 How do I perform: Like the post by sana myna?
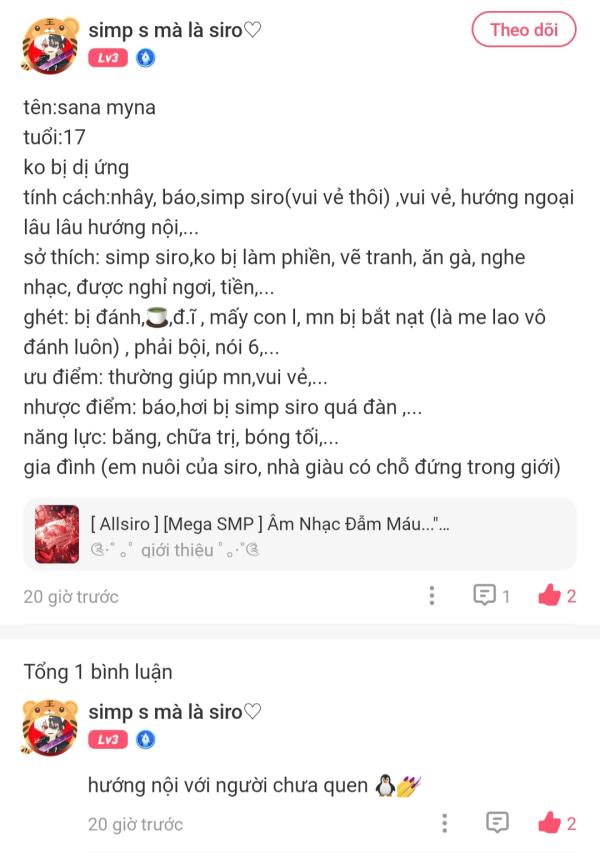click(x=549, y=596)
